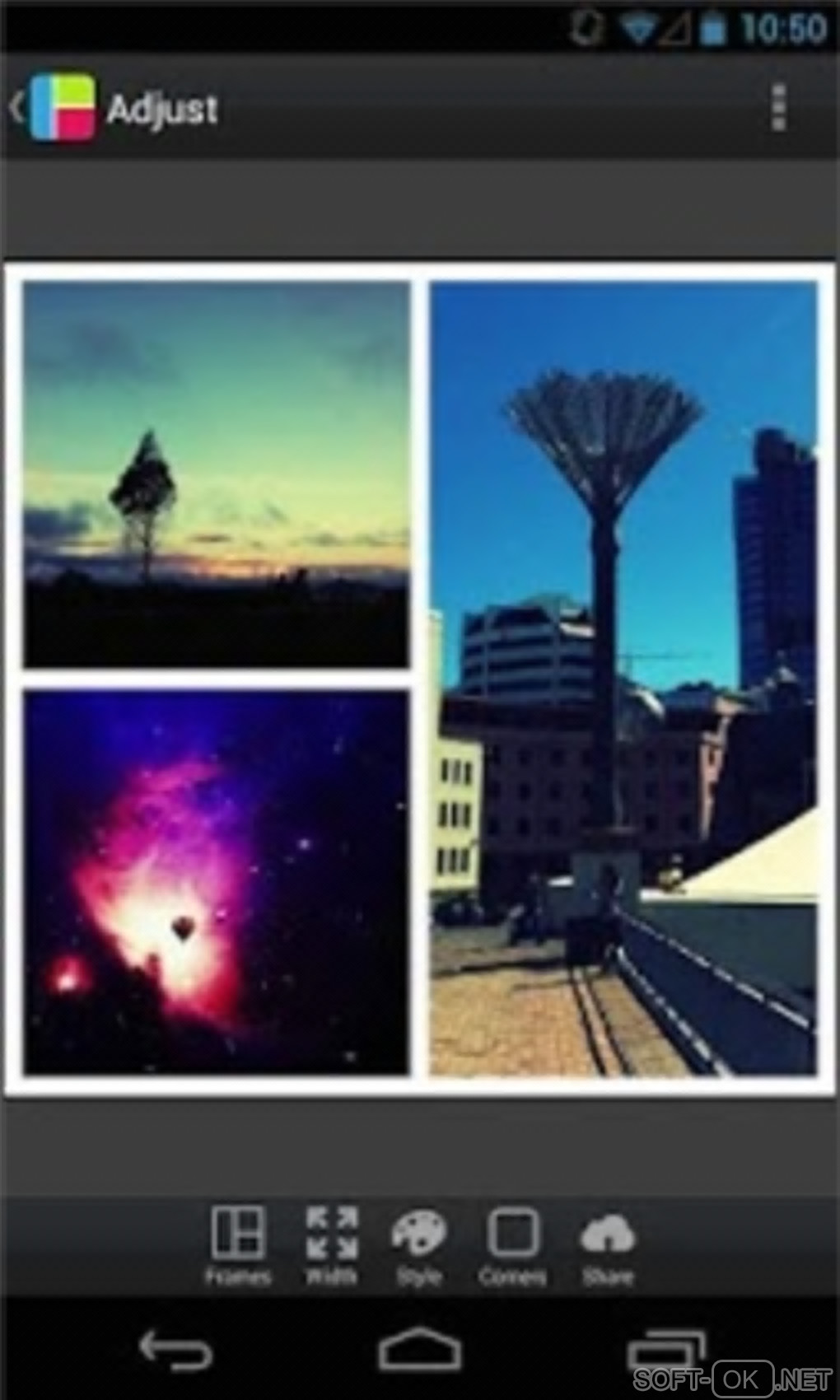Viewport: 840px width, 1400px height.
Task: Open recent apps
Action: click(x=665, y=1349)
